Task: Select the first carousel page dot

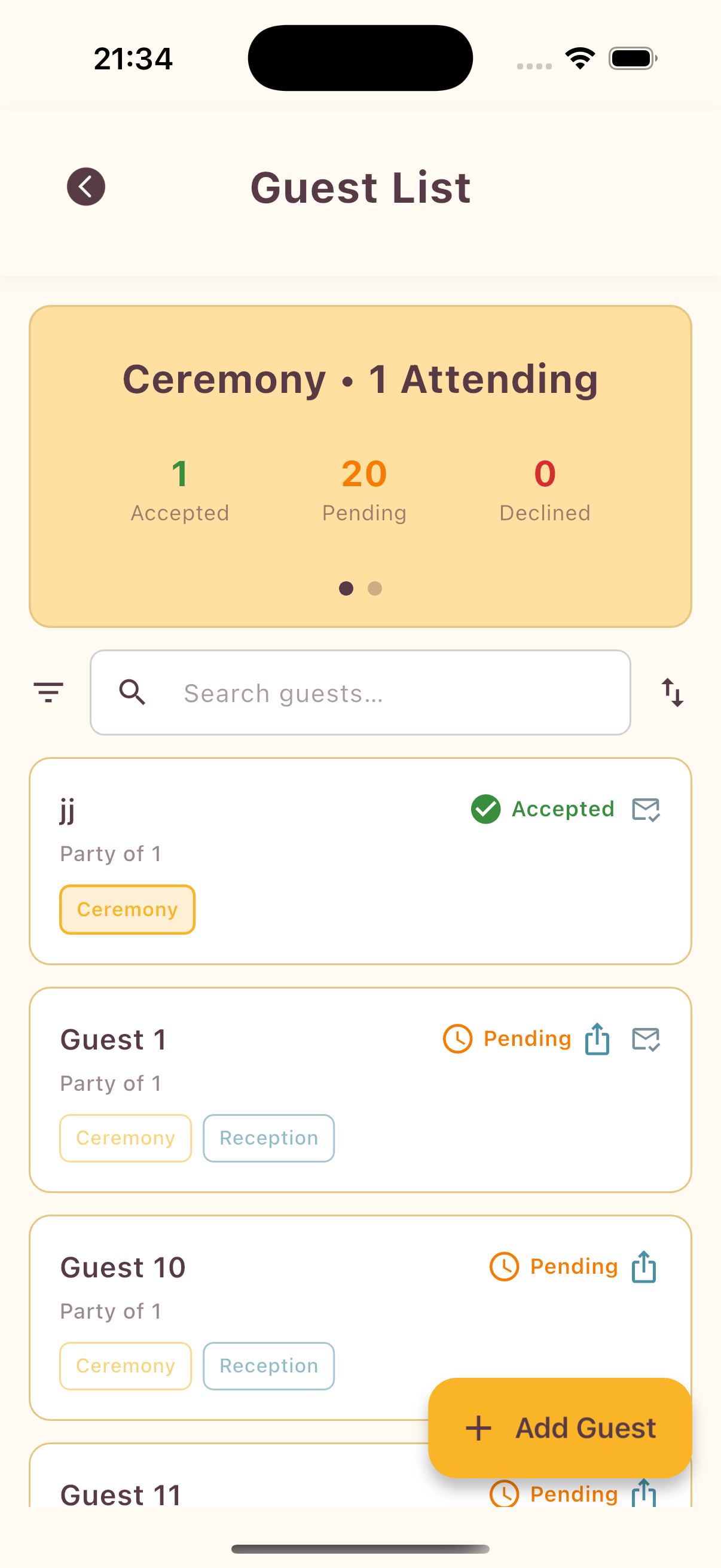Action: click(x=347, y=588)
